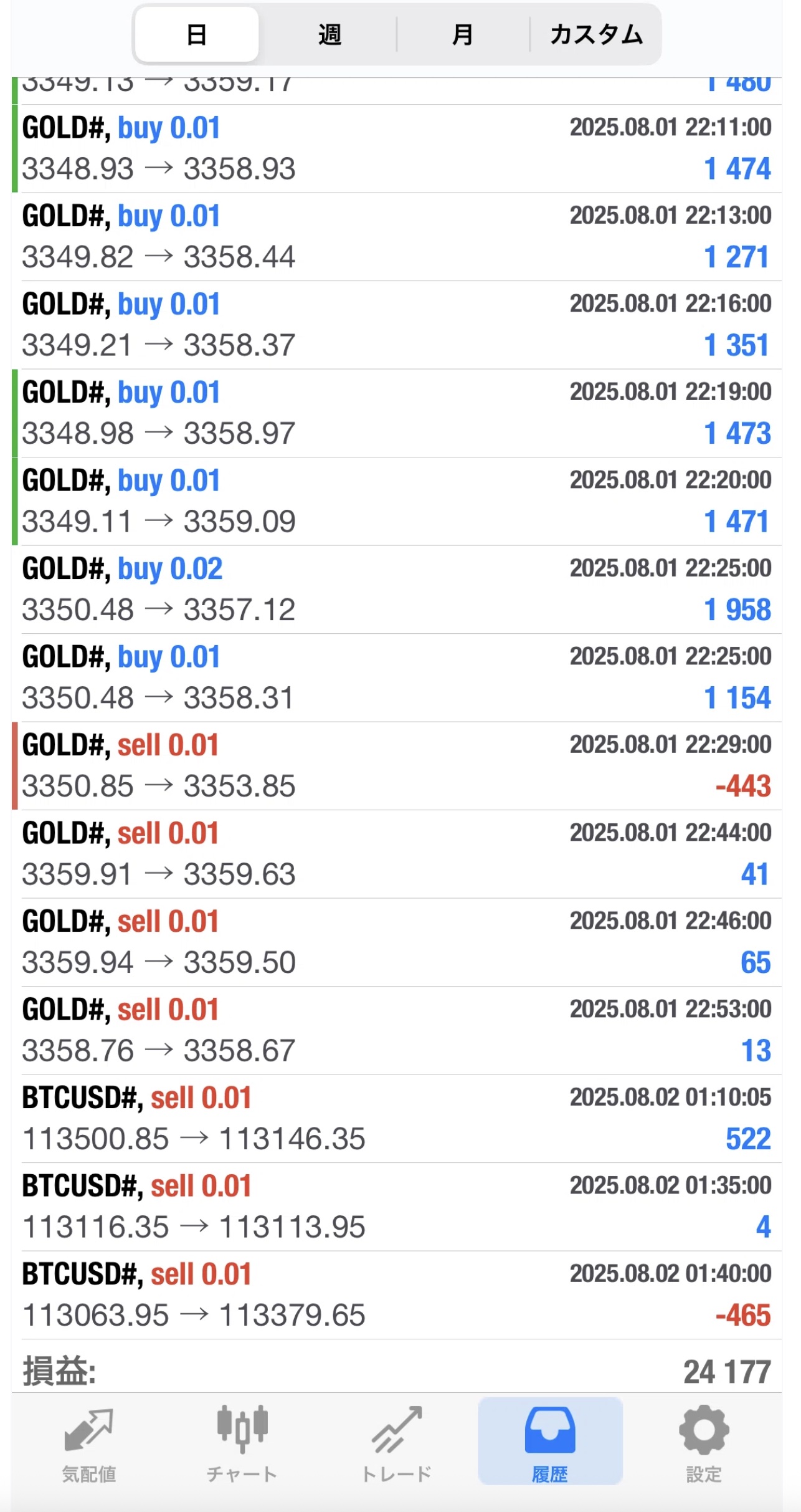Open the GOLD# sell trade with loss -443
Image resolution: width=801 pixels, height=1512 pixels.
click(396, 766)
